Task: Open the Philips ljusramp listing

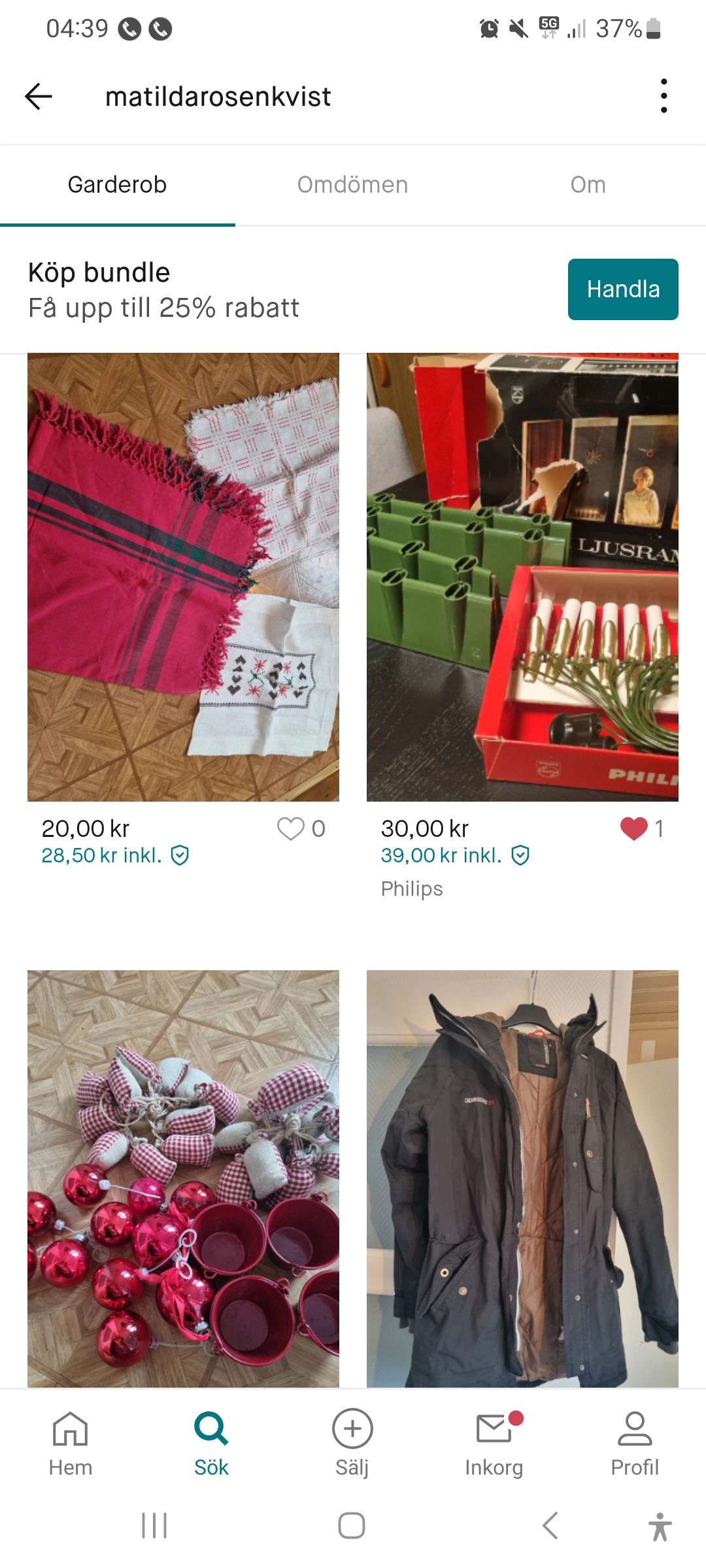Action: pyautogui.click(x=522, y=577)
